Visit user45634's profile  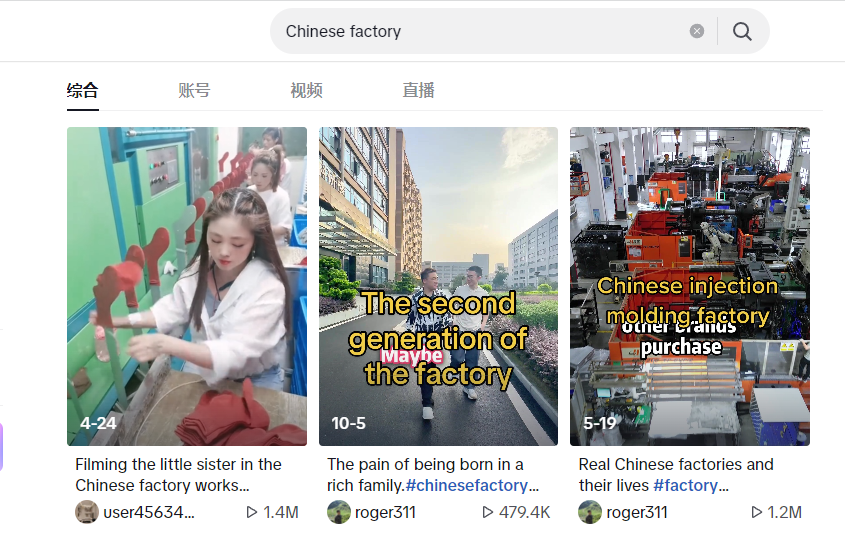[x=148, y=512]
